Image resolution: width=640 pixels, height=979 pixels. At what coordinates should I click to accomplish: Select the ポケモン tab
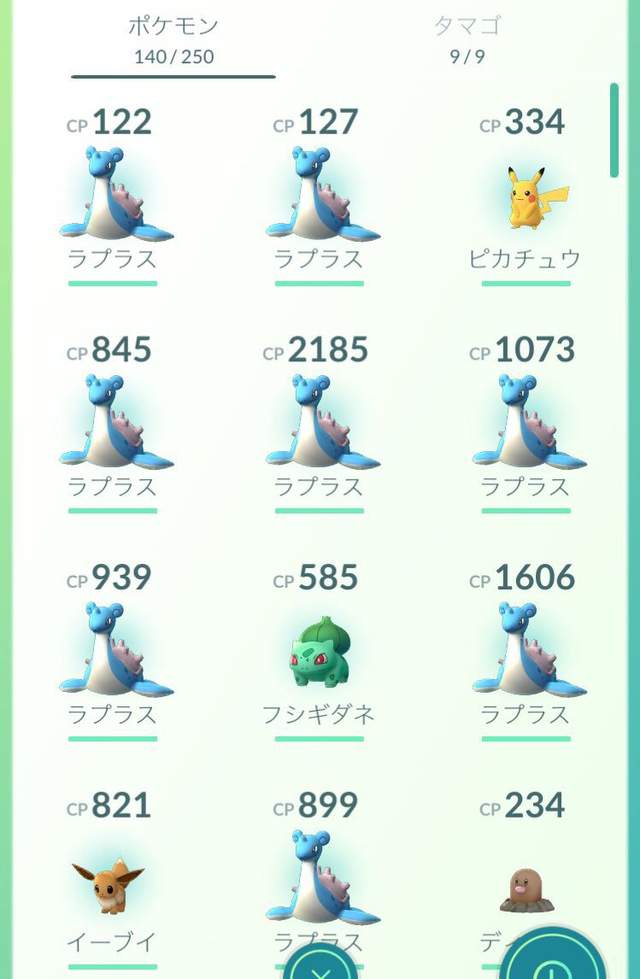pyautogui.click(x=173, y=38)
